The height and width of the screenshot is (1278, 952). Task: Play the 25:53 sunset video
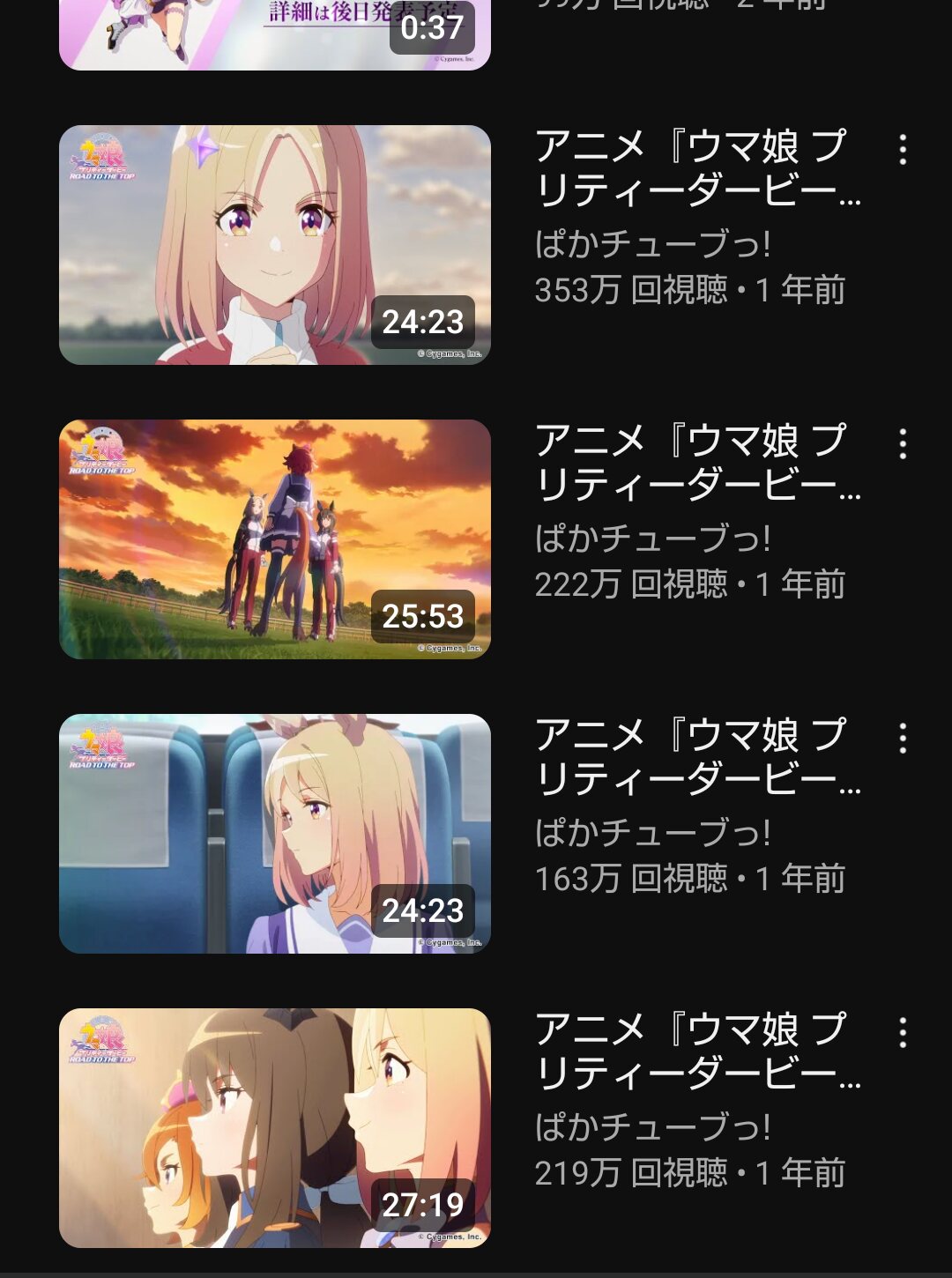click(x=274, y=539)
